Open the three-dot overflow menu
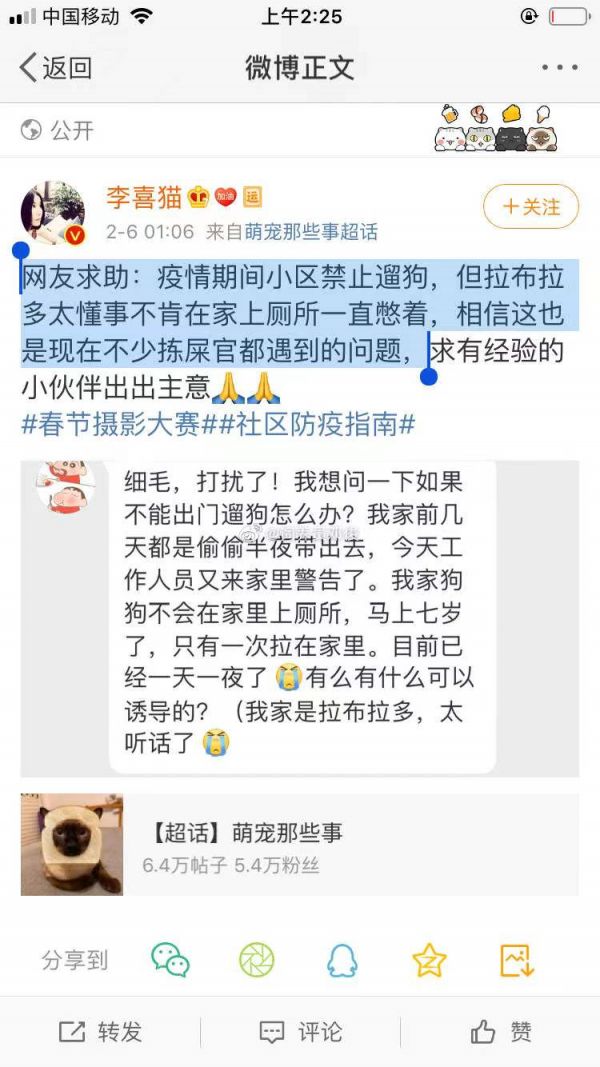The height and width of the screenshot is (1067, 600). point(559,68)
